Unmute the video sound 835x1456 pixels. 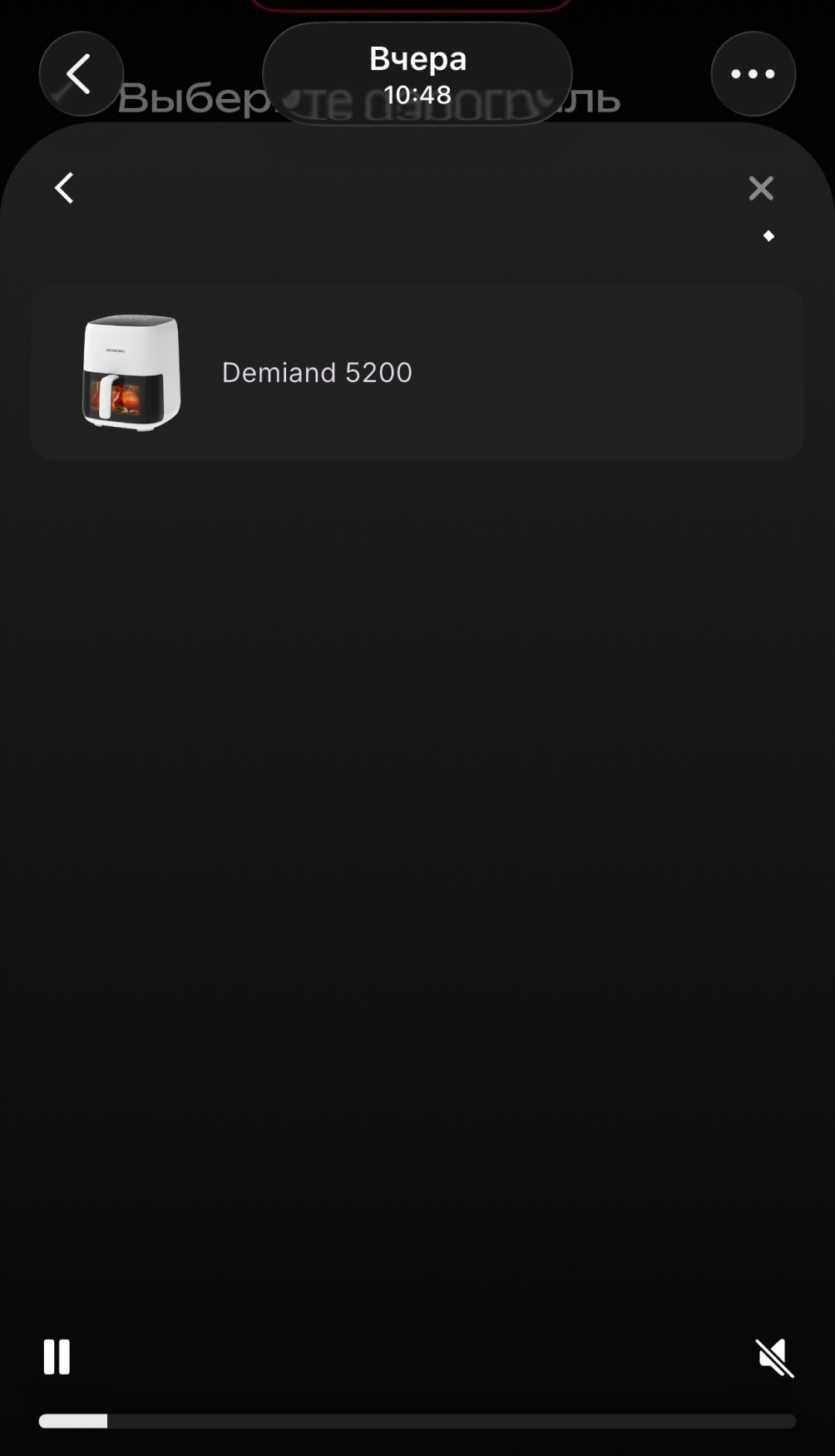[774, 1358]
